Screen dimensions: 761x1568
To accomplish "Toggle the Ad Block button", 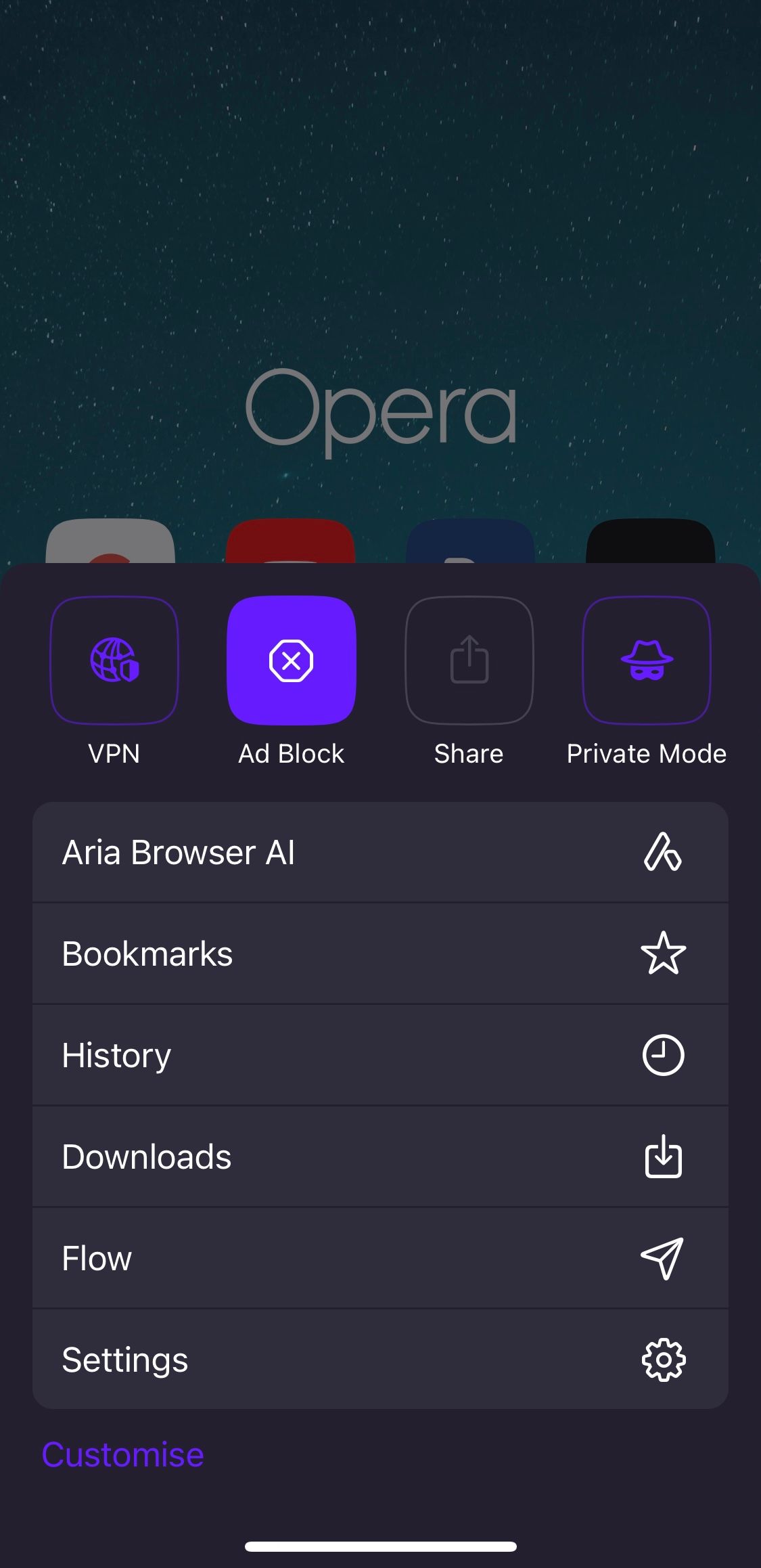I will pyautogui.click(x=292, y=660).
